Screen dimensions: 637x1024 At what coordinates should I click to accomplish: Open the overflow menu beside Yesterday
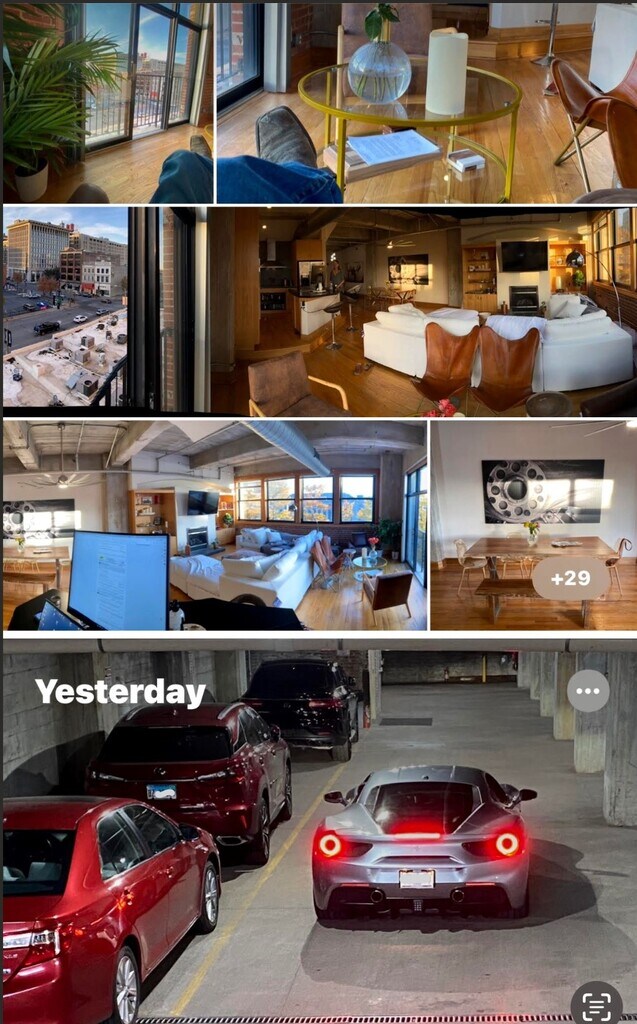point(588,690)
